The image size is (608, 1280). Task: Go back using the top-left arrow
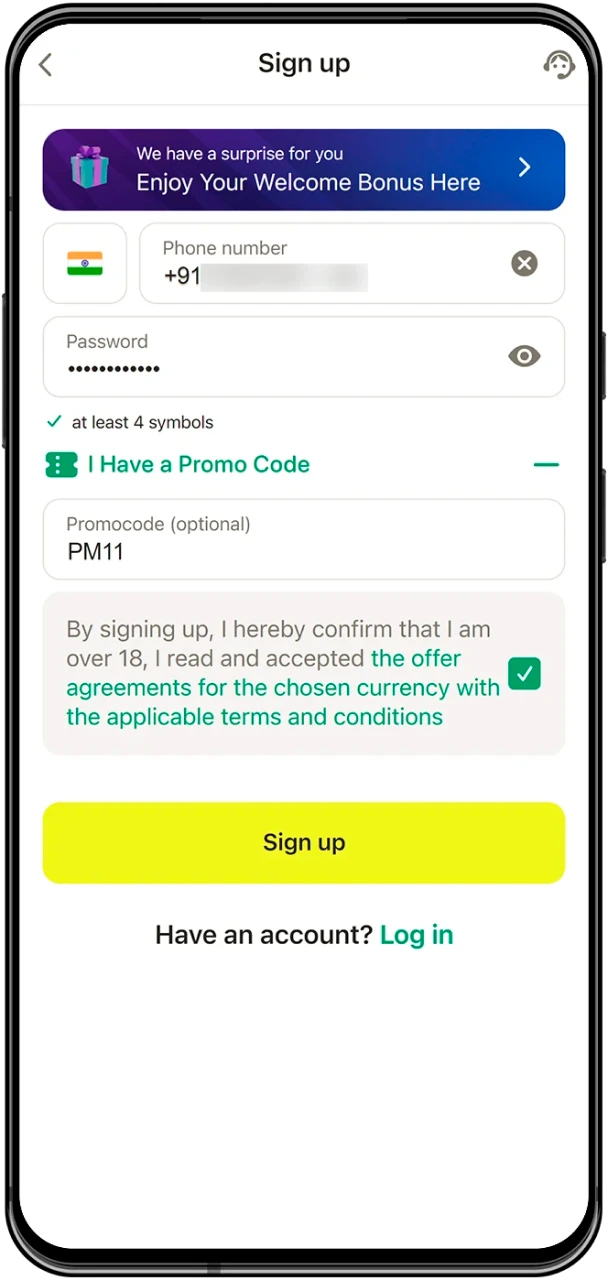point(45,65)
